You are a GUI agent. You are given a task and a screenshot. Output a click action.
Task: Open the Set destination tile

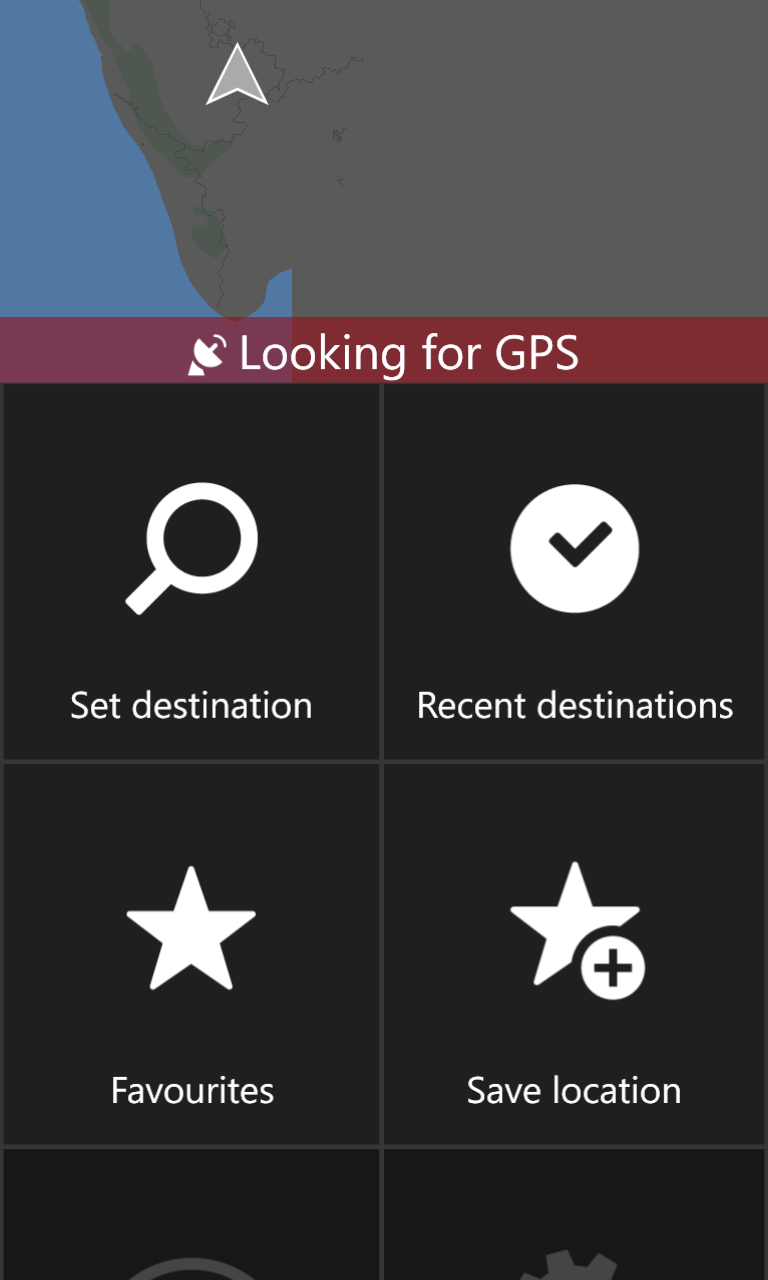point(191,572)
